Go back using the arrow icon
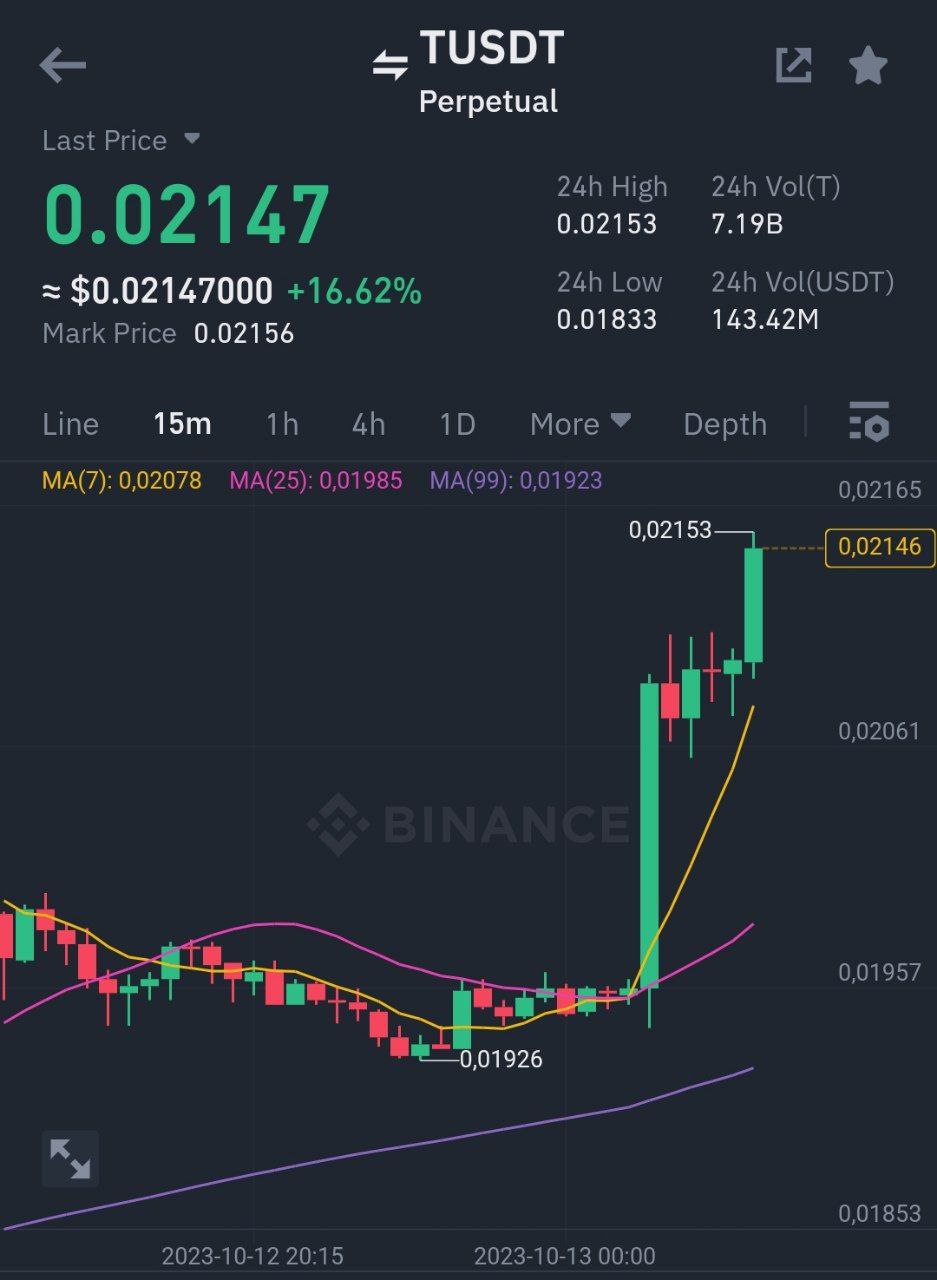 (x=62, y=66)
